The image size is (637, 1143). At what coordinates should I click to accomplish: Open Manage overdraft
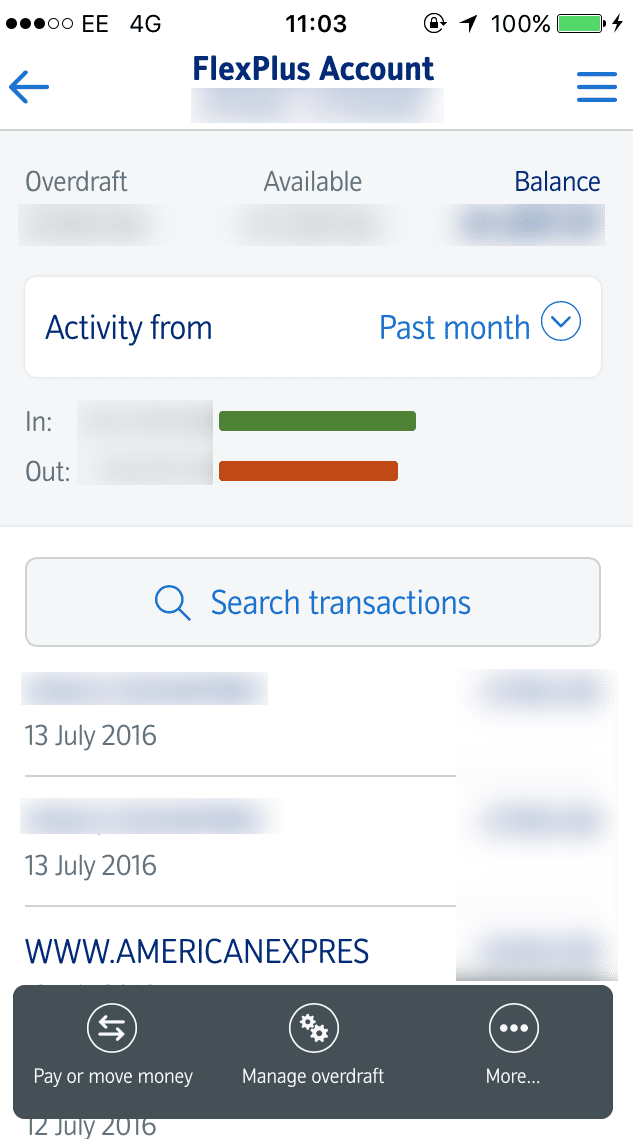click(x=313, y=1046)
